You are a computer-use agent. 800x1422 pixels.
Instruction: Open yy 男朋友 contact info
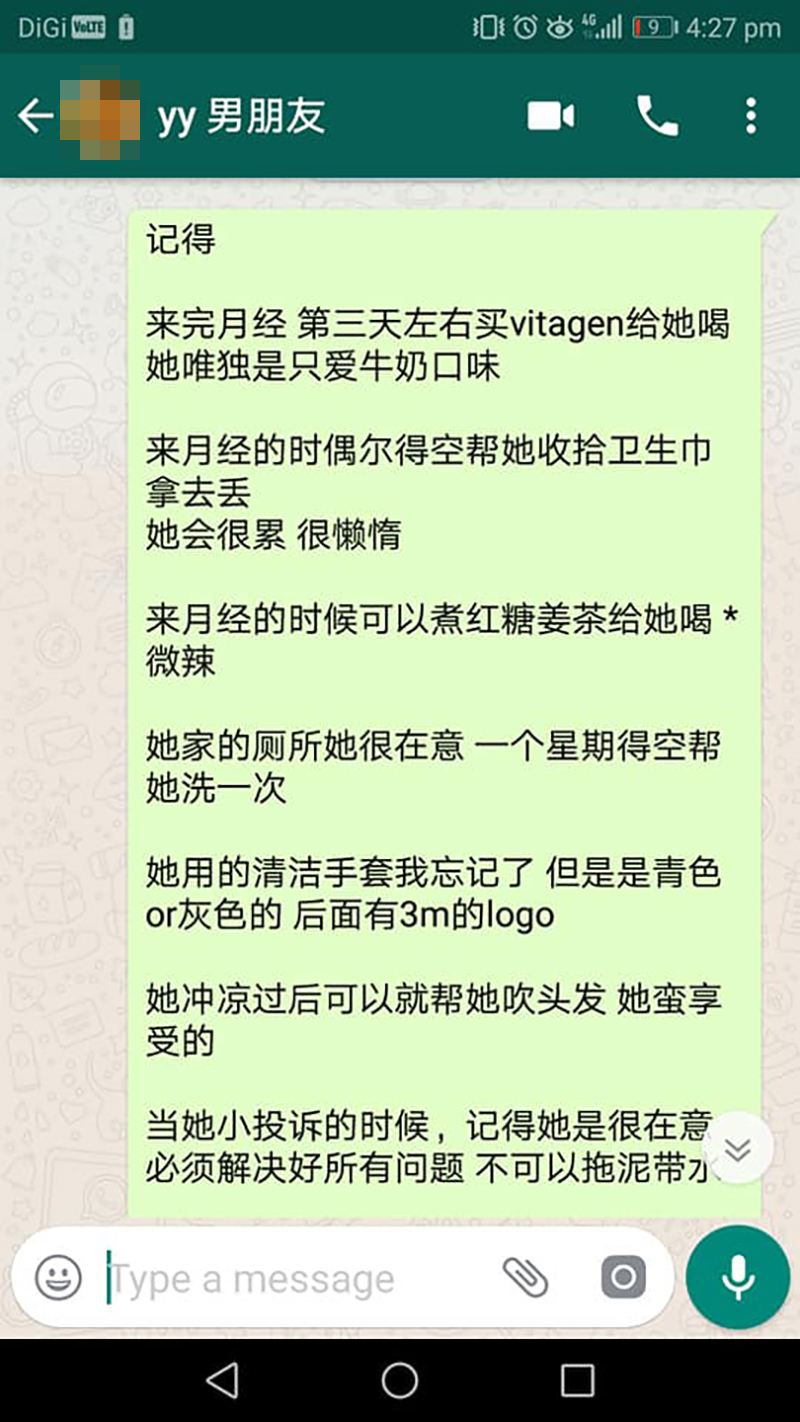point(240,117)
